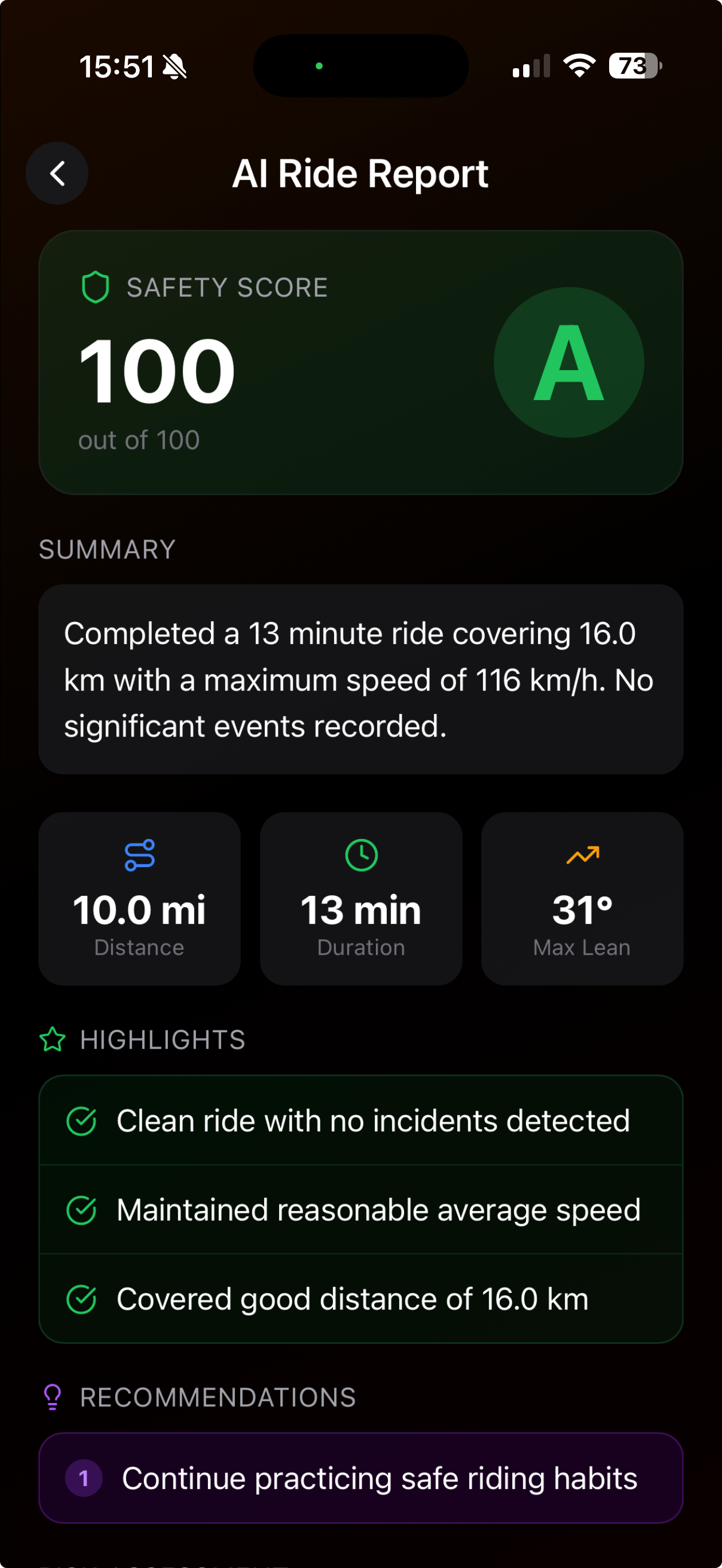Click the orange trend Max Lean icon

[x=582, y=854]
